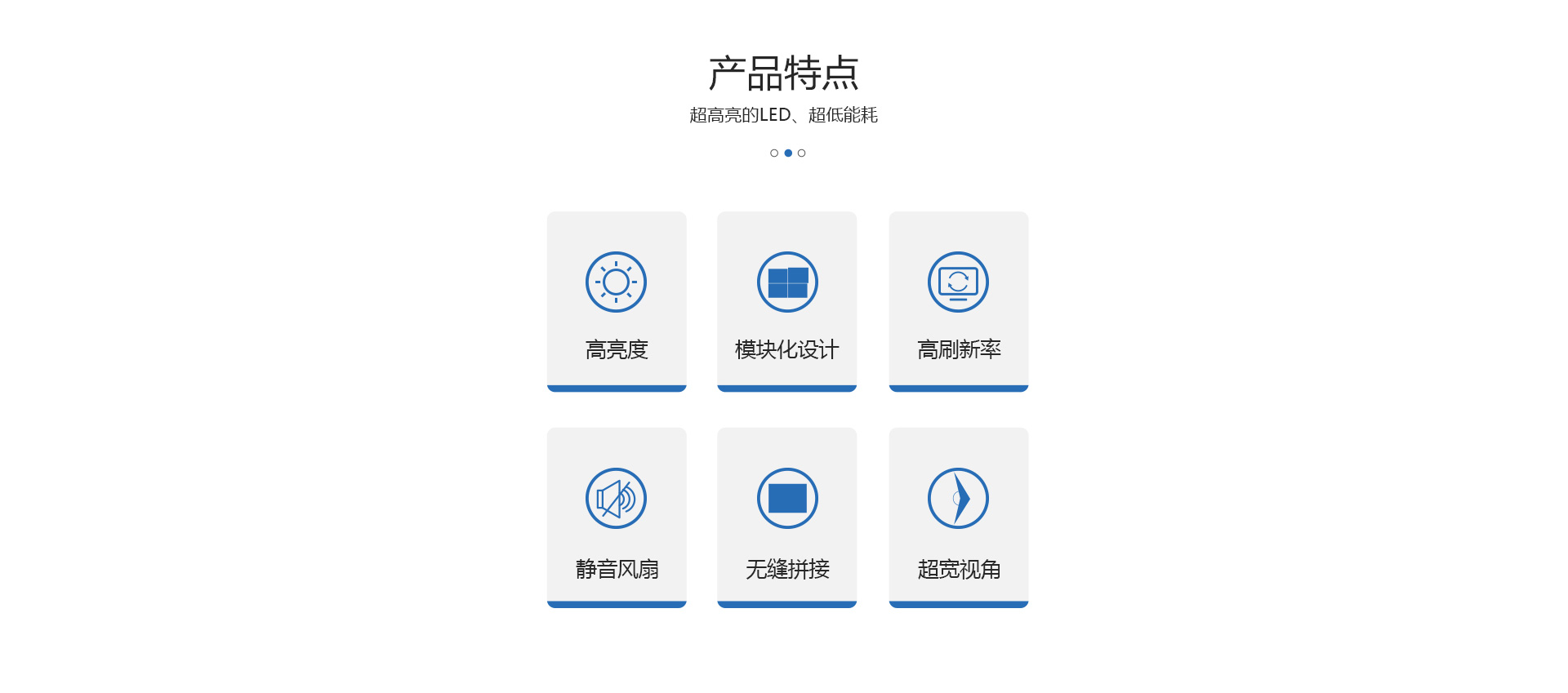The height and width of the screenshot is (693, 1568).
Task: Open the 静音风扇 feature card
Action: click(617, 518)
